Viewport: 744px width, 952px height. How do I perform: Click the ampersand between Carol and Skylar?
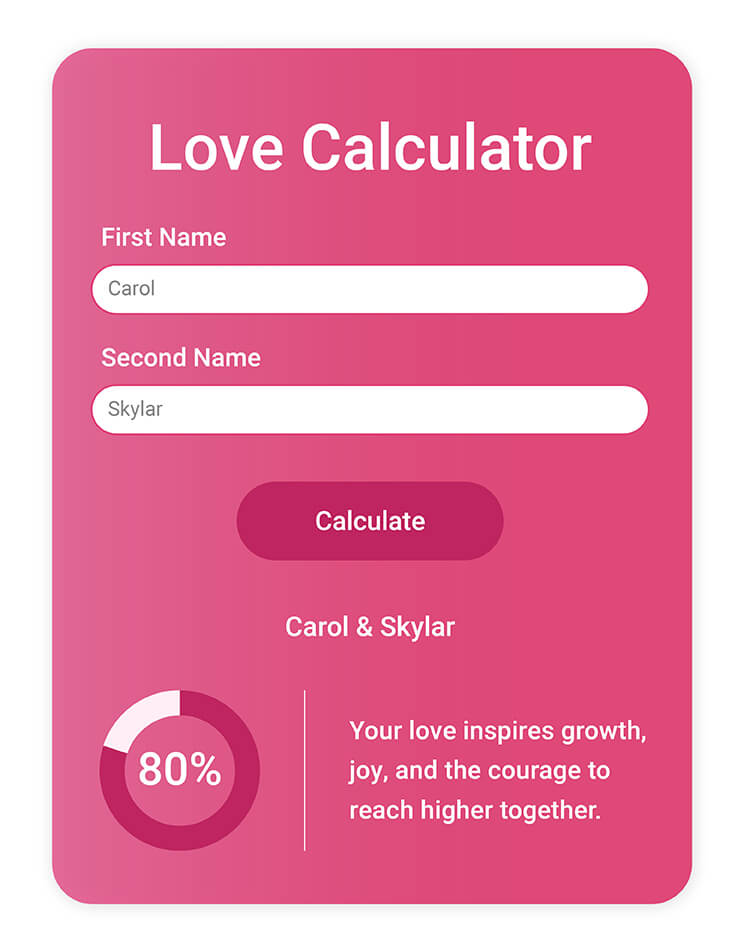click(x=364, y=627)
